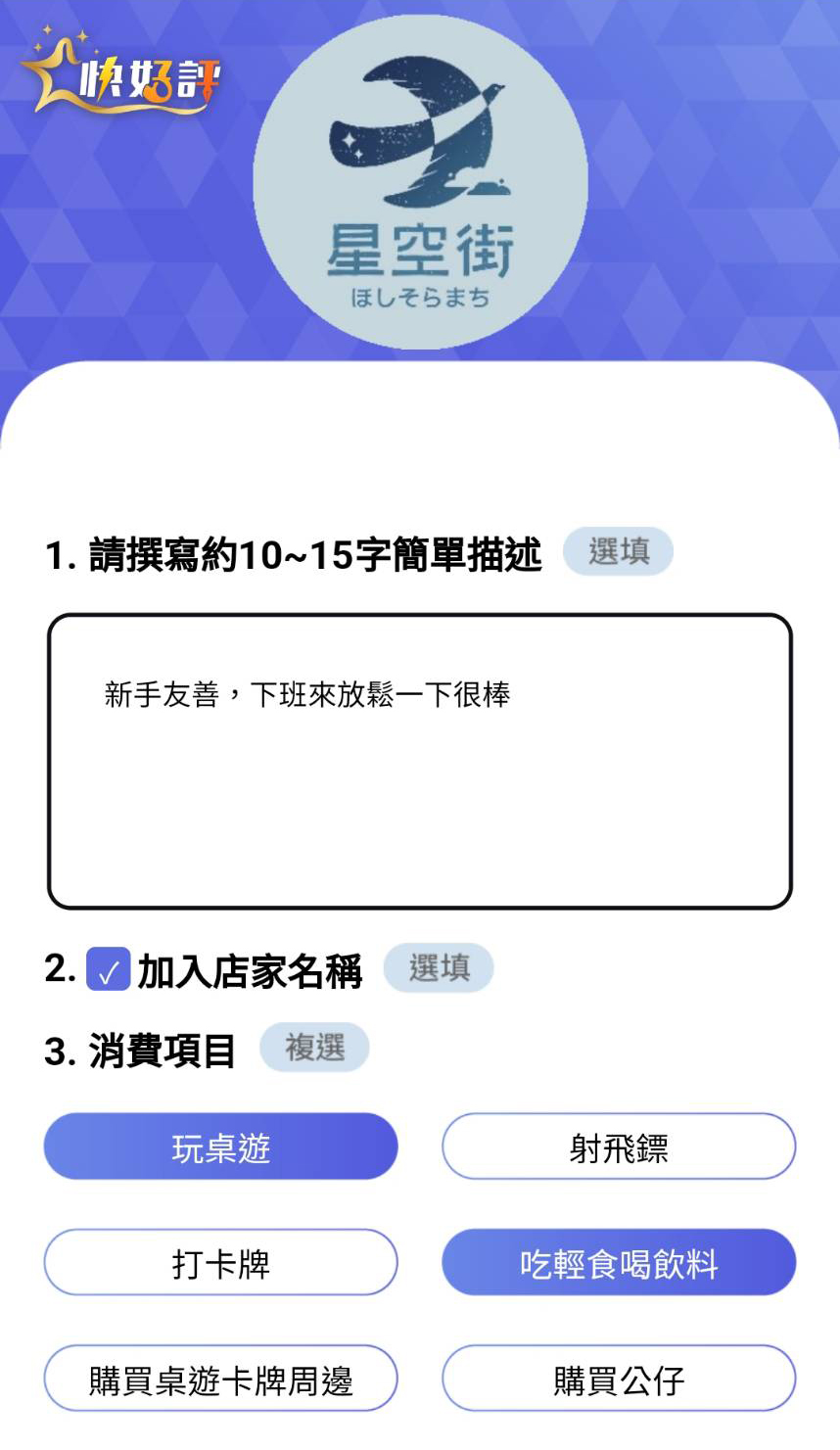Pick the 購買桌遊卡牌周邊 option

pos(220,1379)
